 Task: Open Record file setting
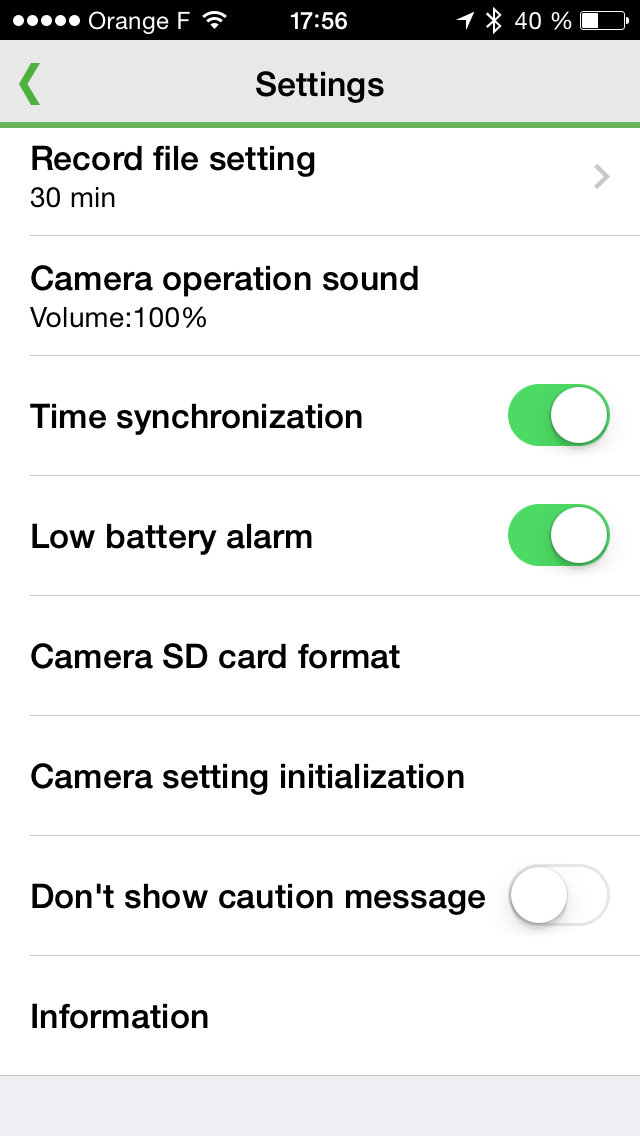click(320, 179)
